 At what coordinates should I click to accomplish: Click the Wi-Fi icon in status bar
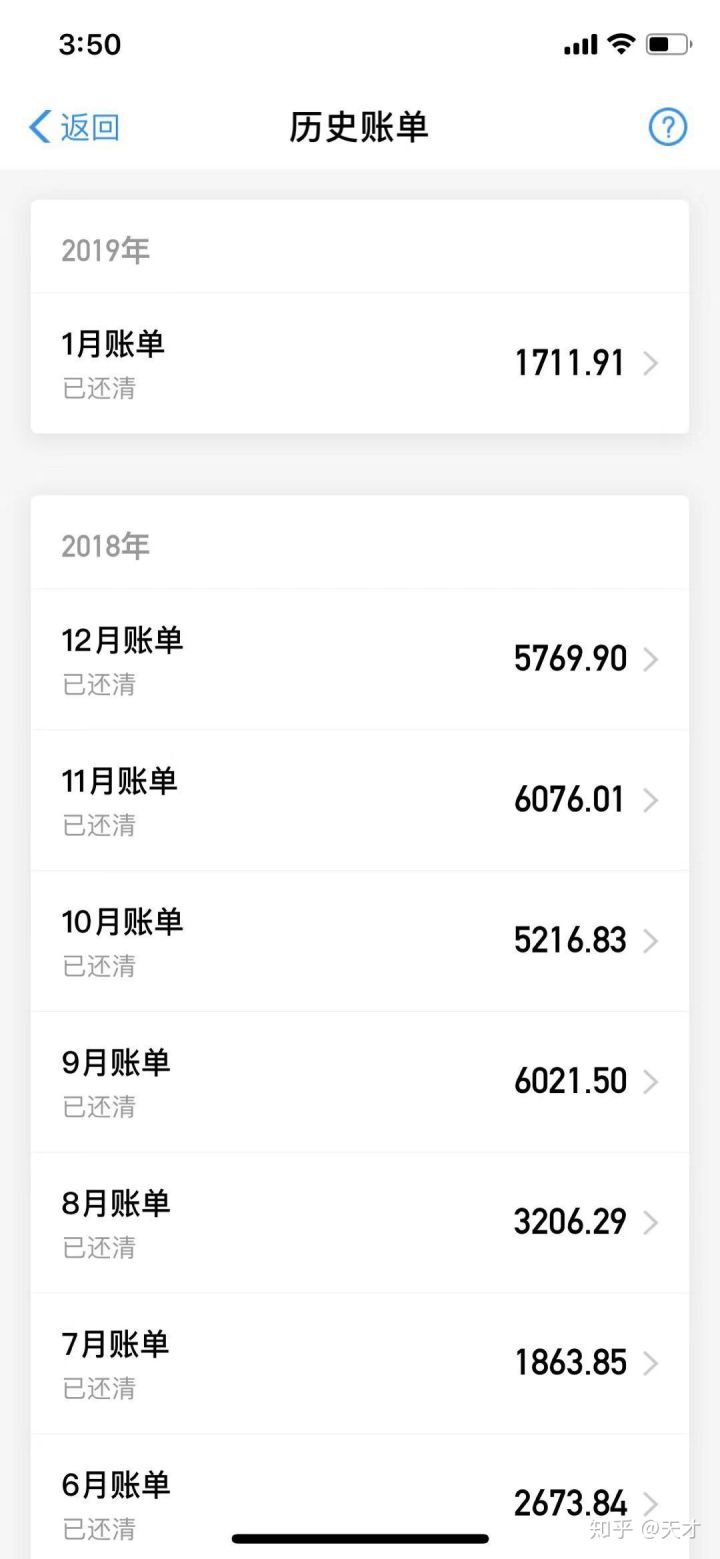[621, 44]
